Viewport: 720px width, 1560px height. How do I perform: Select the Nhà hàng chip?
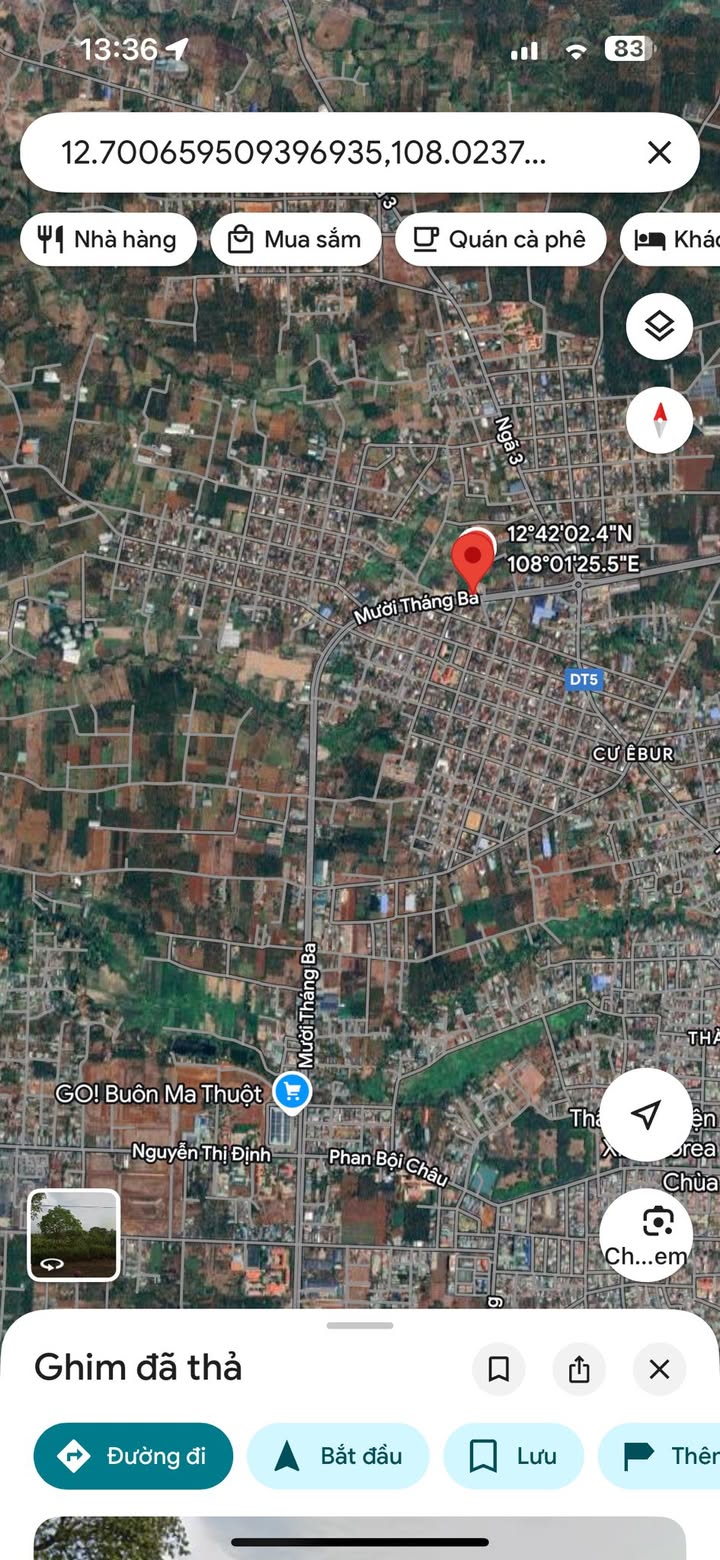pyautogui.click(x=108, y=240)
